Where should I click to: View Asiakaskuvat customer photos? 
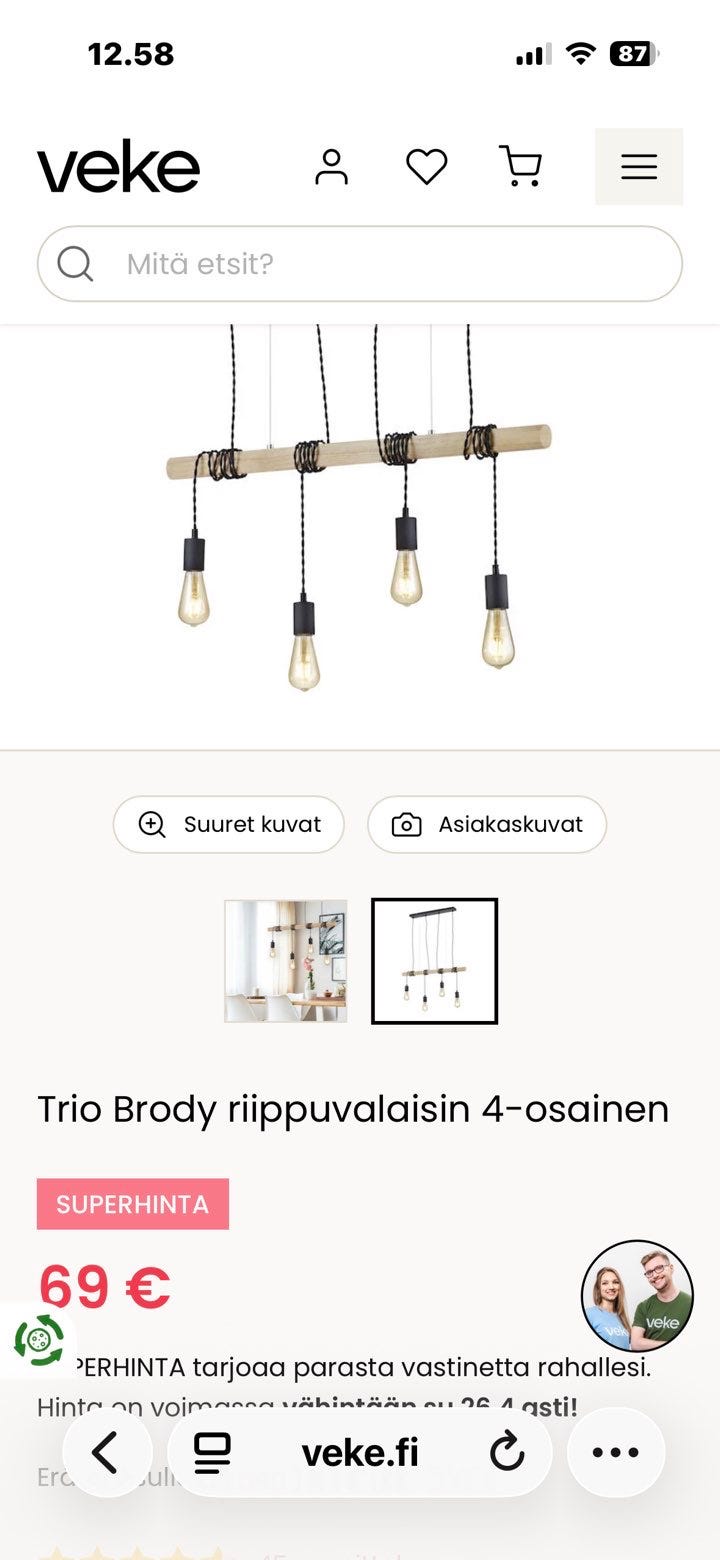coord(487,824)
